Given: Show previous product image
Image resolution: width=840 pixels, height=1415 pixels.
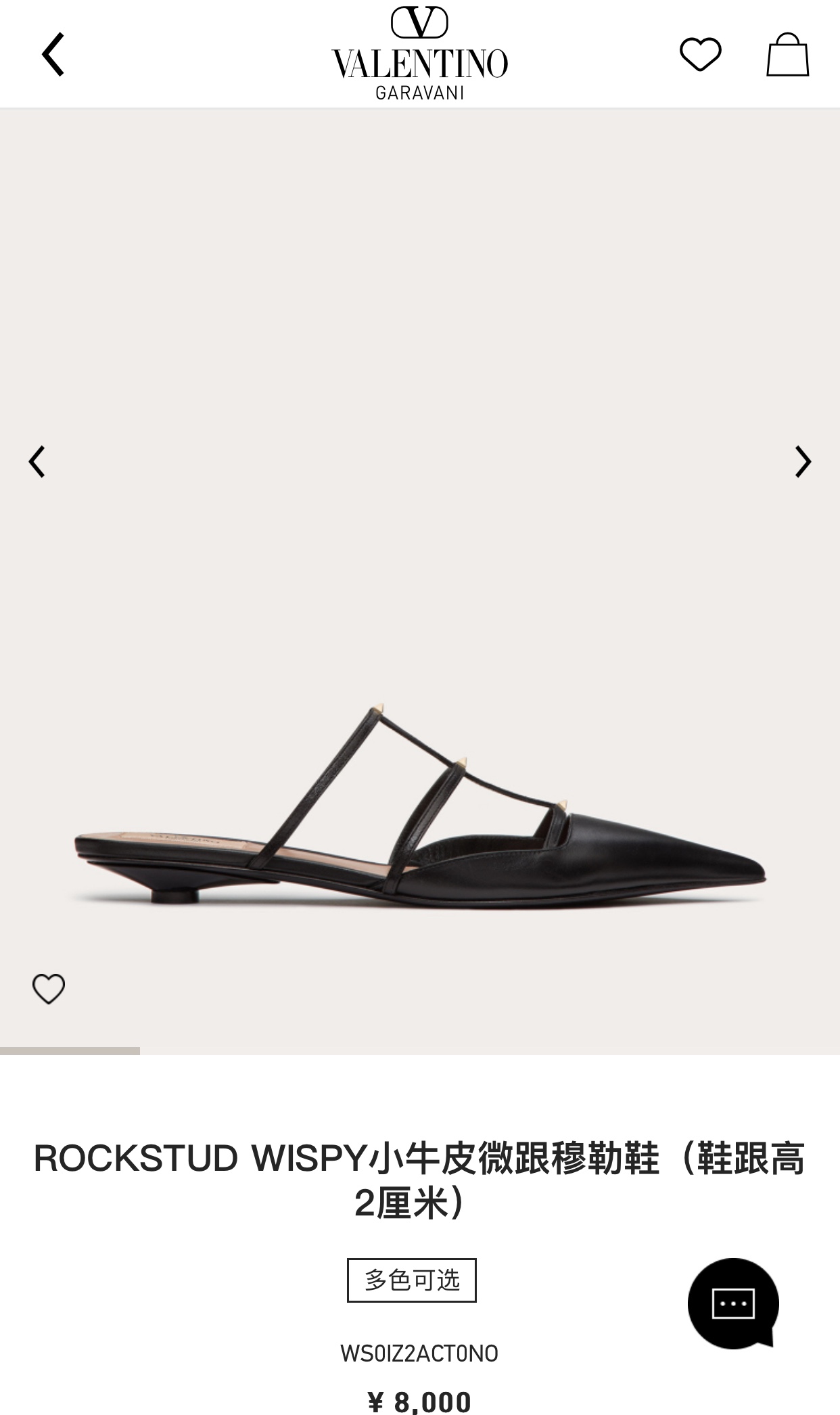Looking at the screenshot, I should pyautogui.click(x=37, y=462).
